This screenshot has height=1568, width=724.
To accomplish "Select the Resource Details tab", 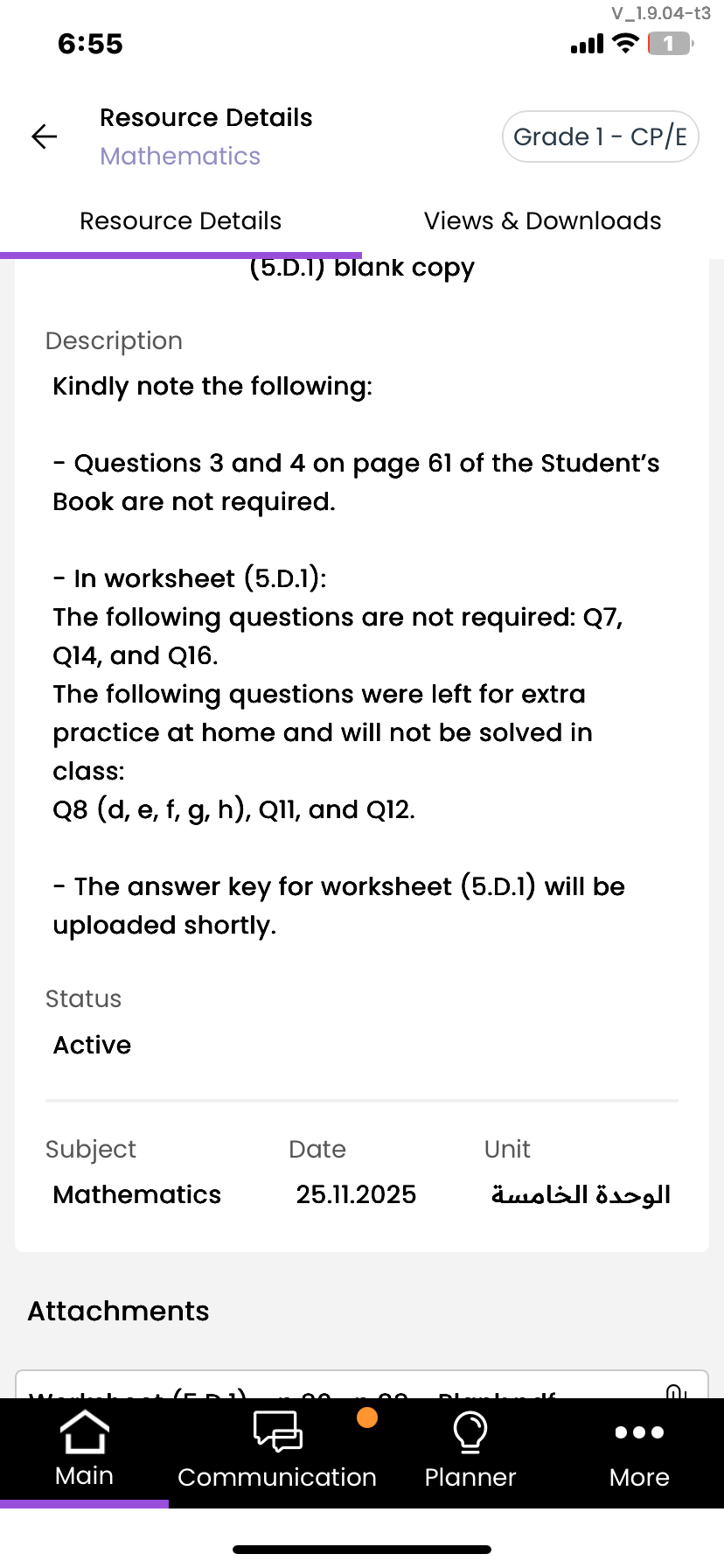I will point(180,221).
